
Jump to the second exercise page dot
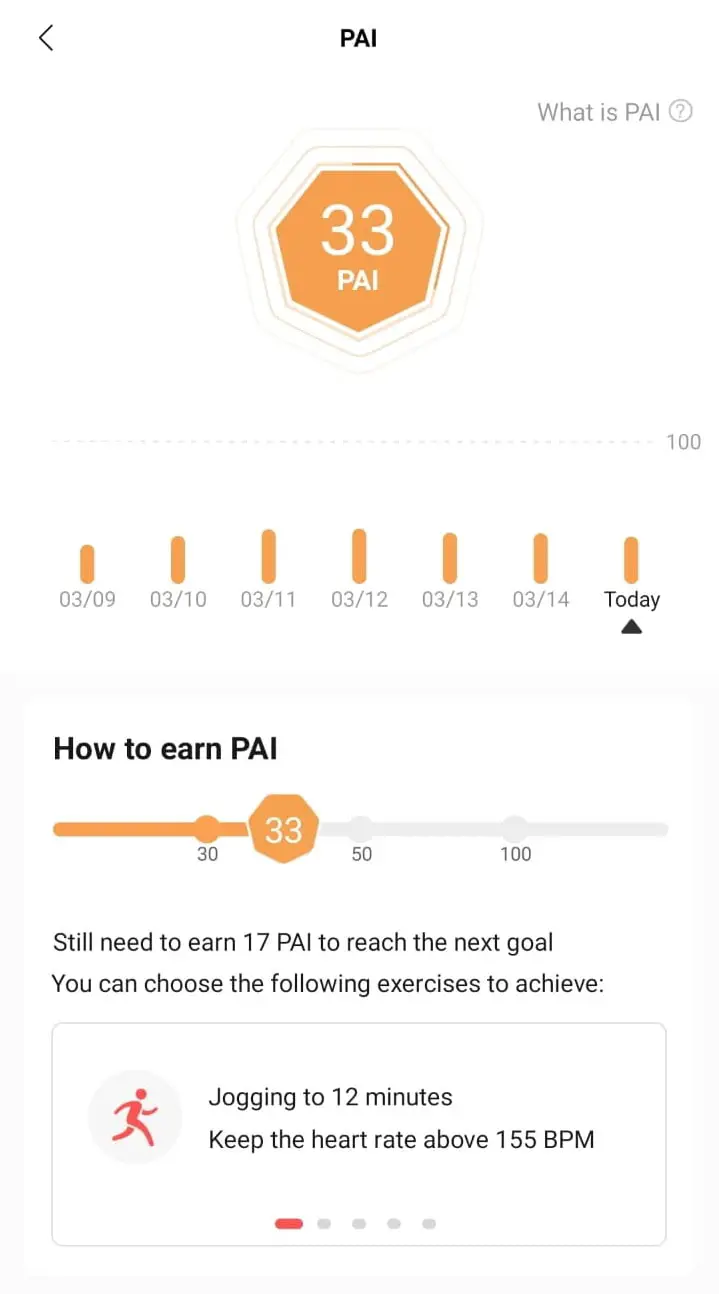324,1223
